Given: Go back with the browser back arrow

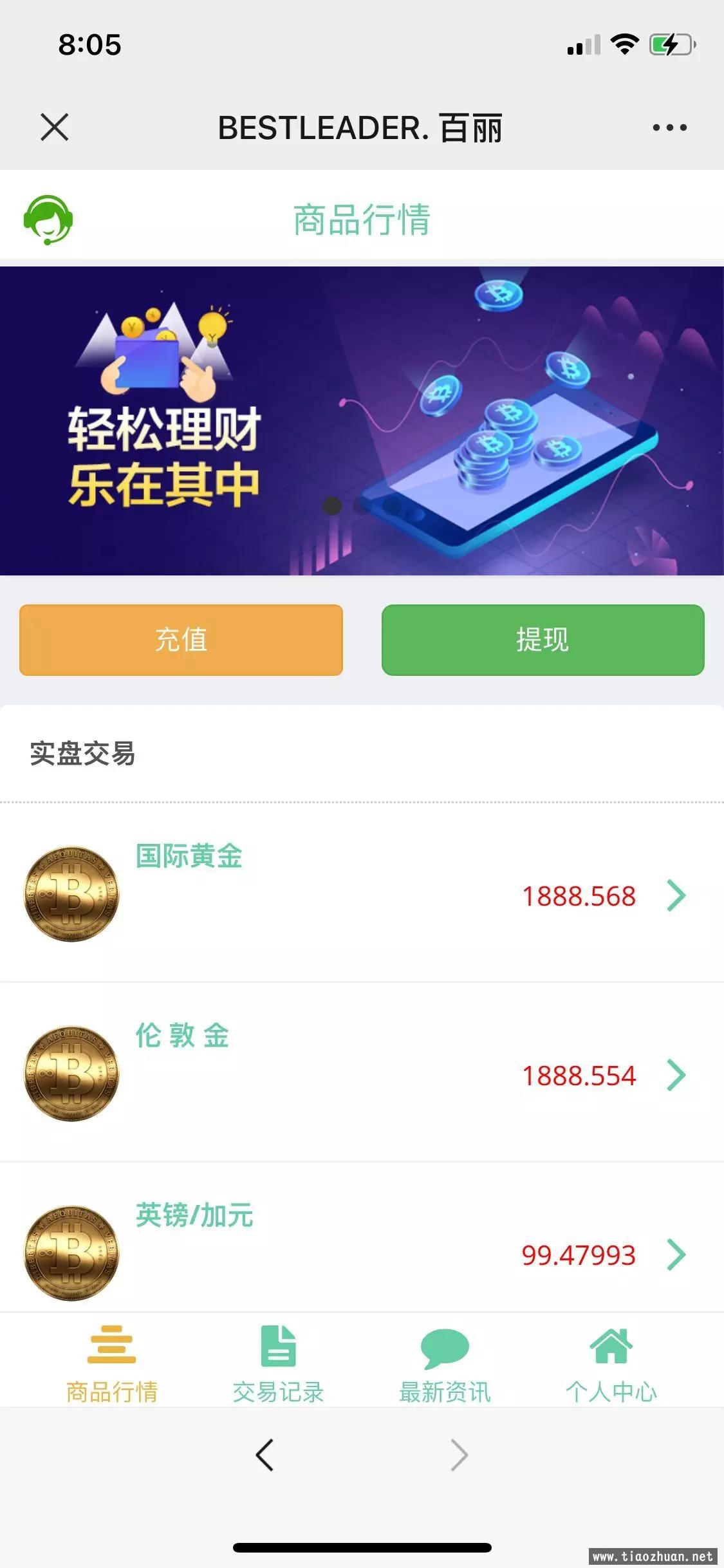Looking at the screenshot, I should click(x=265, y=1455).
